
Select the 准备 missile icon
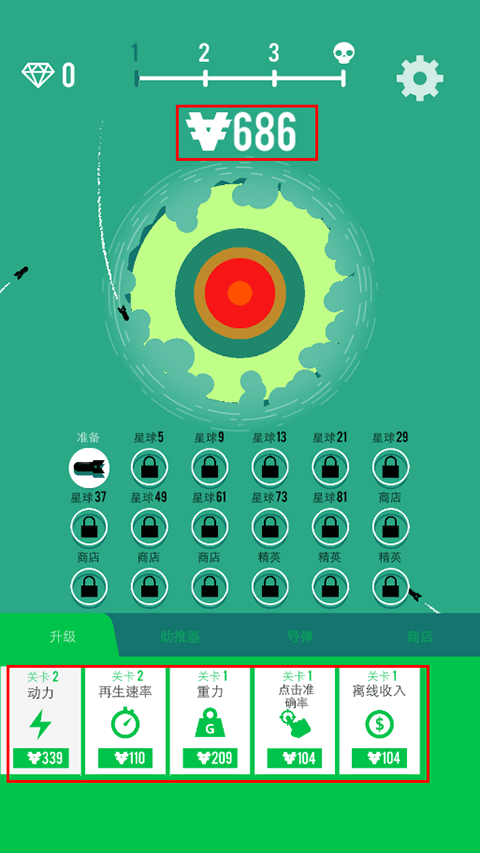(89, 467)
